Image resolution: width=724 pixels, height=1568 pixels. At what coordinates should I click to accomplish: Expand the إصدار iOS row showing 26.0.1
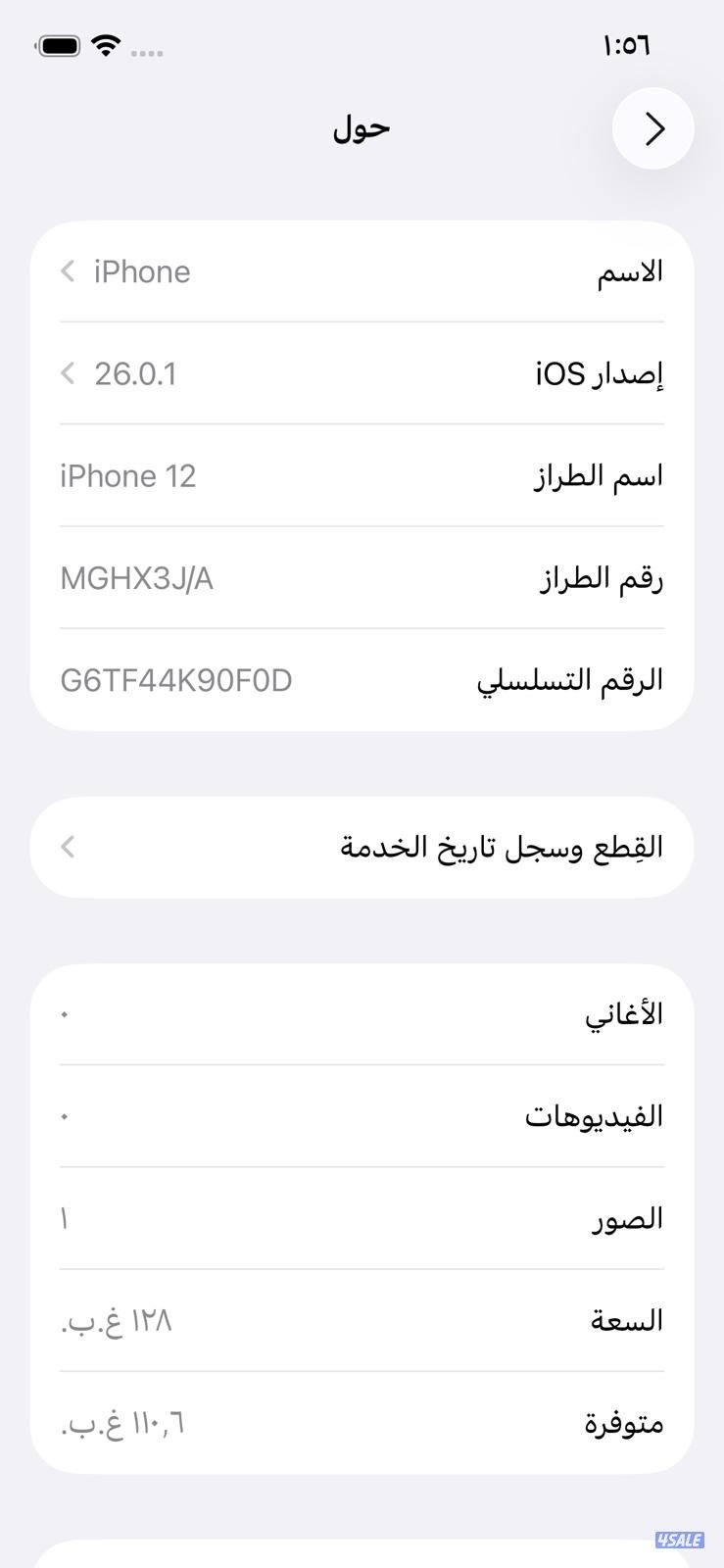coord(362,373)
